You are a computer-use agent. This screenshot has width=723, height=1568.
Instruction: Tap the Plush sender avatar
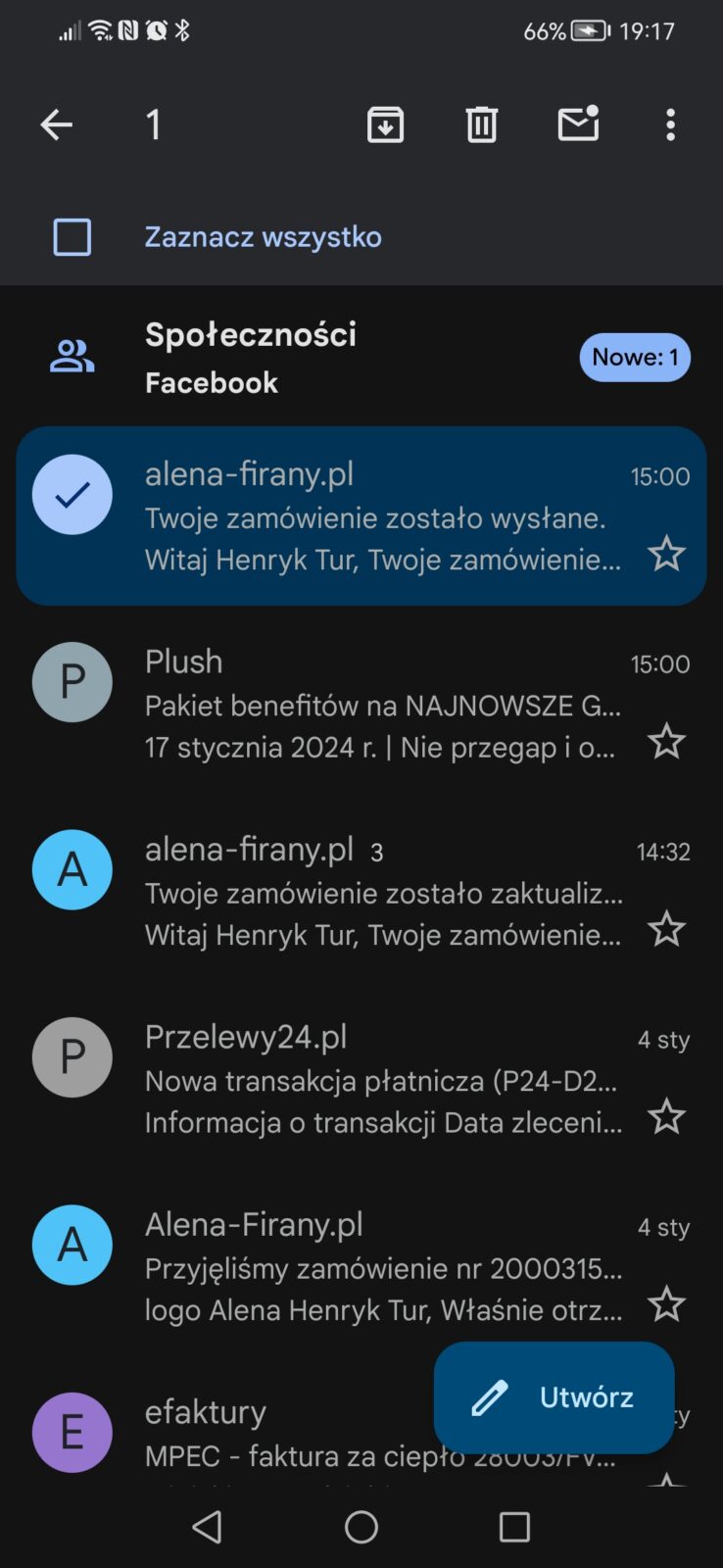click(x=72, y=682)
